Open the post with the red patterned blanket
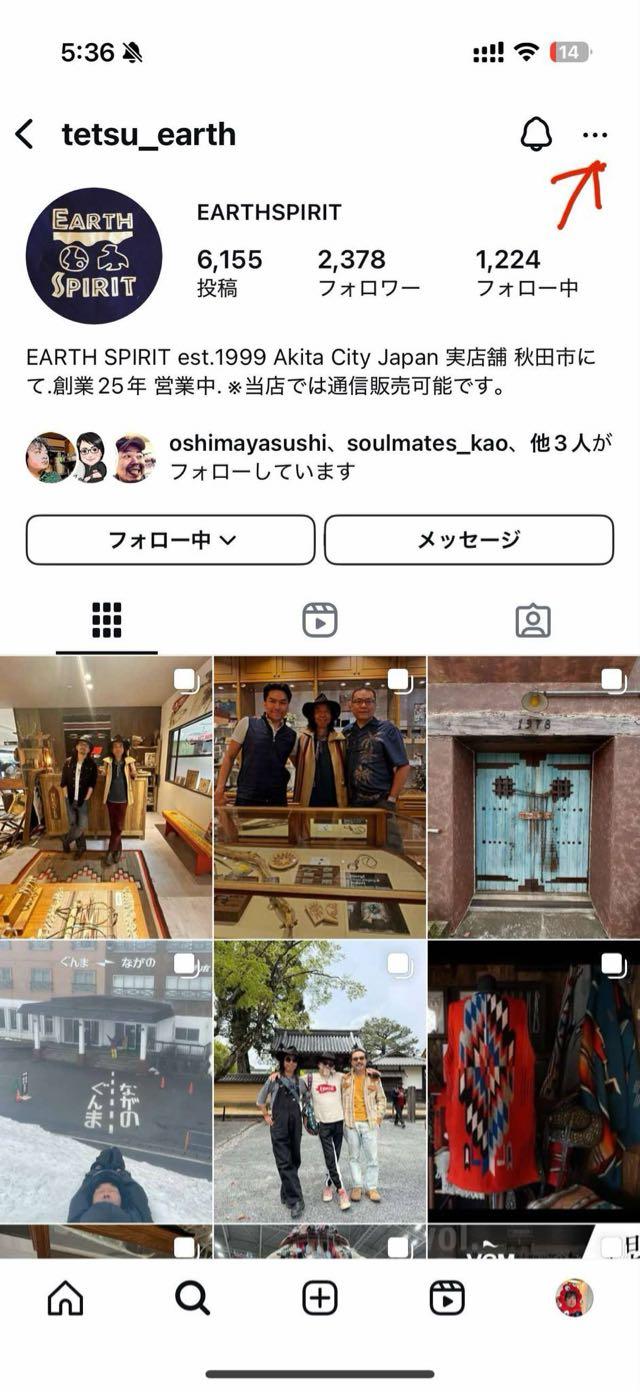Image resolution: width=640 pixels, height=1392 pixels. coord(533,1081)
